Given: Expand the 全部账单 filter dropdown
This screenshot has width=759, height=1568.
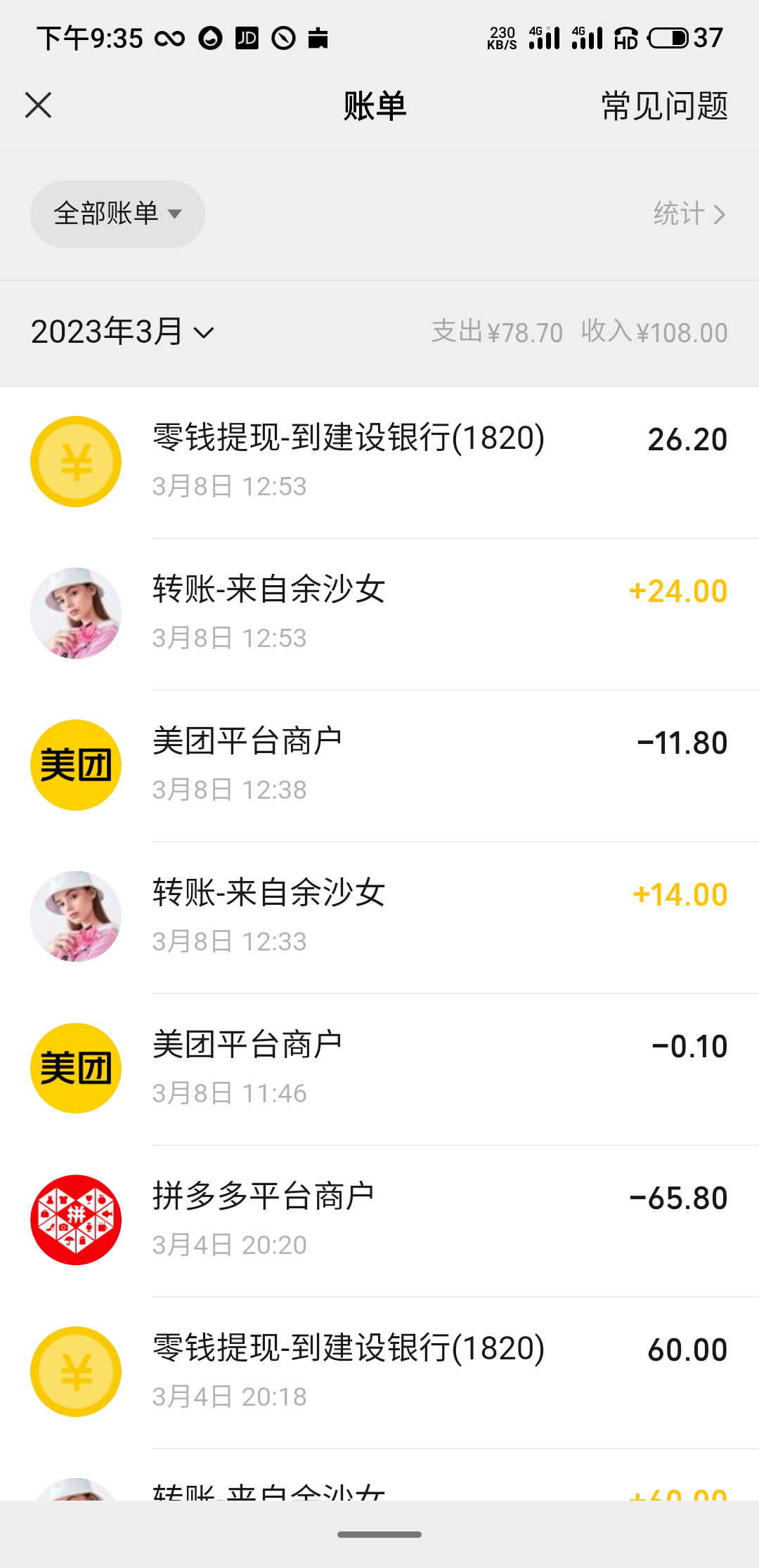Looking at the screenshot, I should [x=117, y=214].
